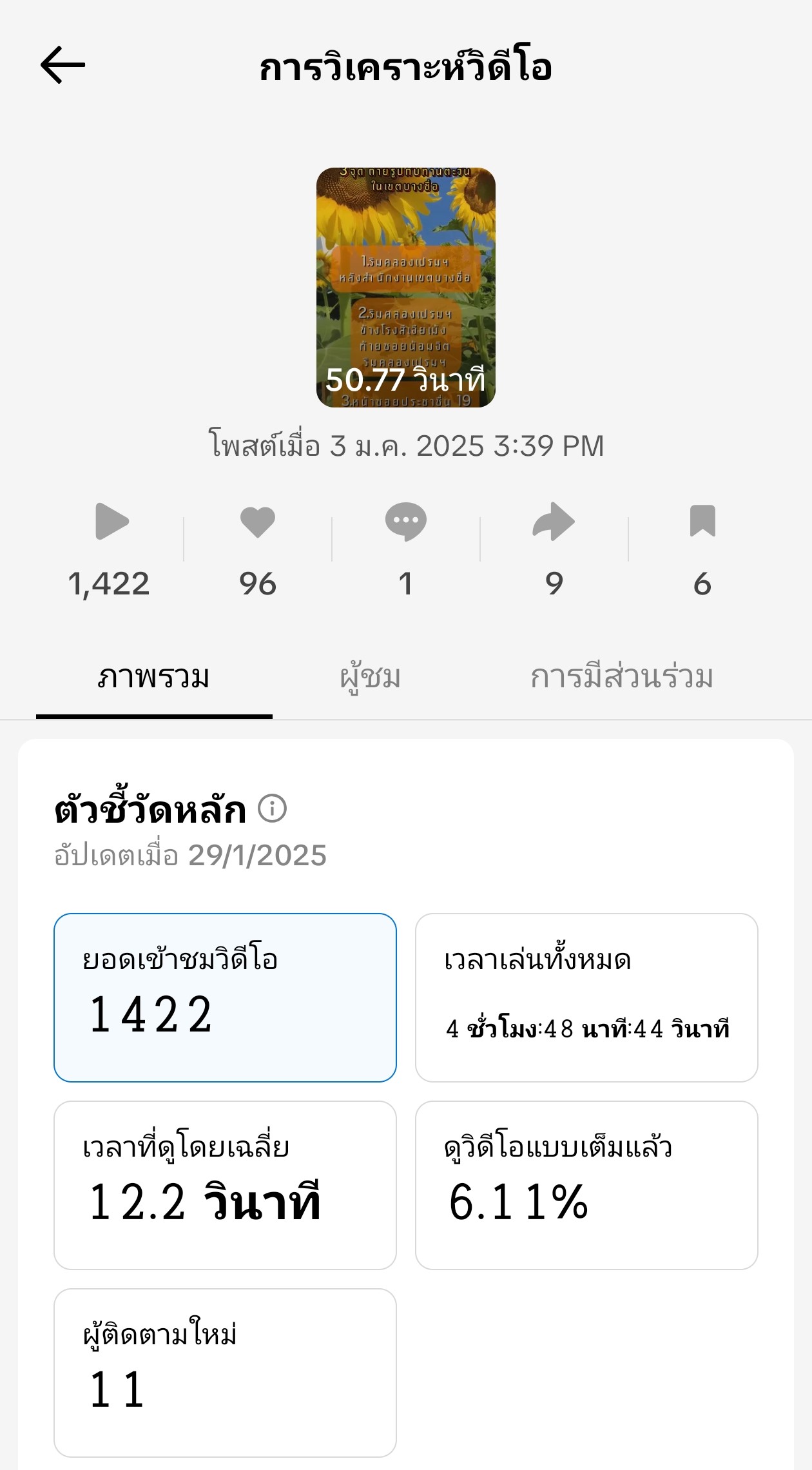Switch to the ผู้ชม tab

point(371,677)
